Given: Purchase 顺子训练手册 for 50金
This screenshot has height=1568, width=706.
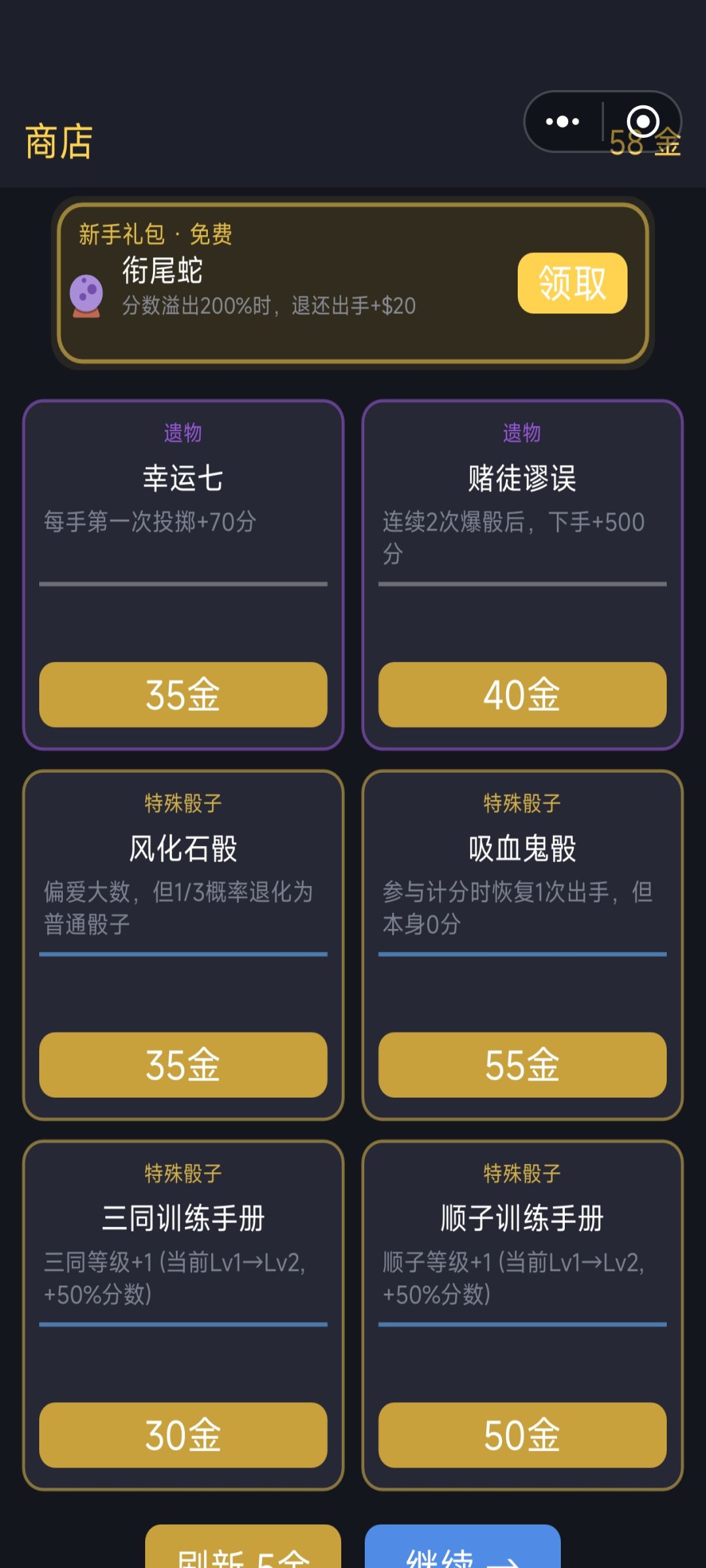Looking at the screenshot, I should (522, 1436).
